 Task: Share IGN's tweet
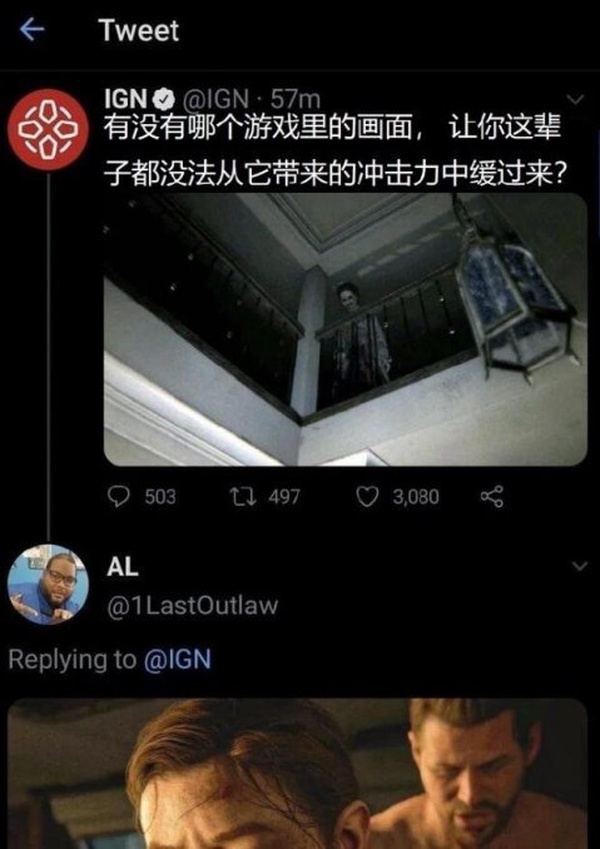(x=491, y=496)
